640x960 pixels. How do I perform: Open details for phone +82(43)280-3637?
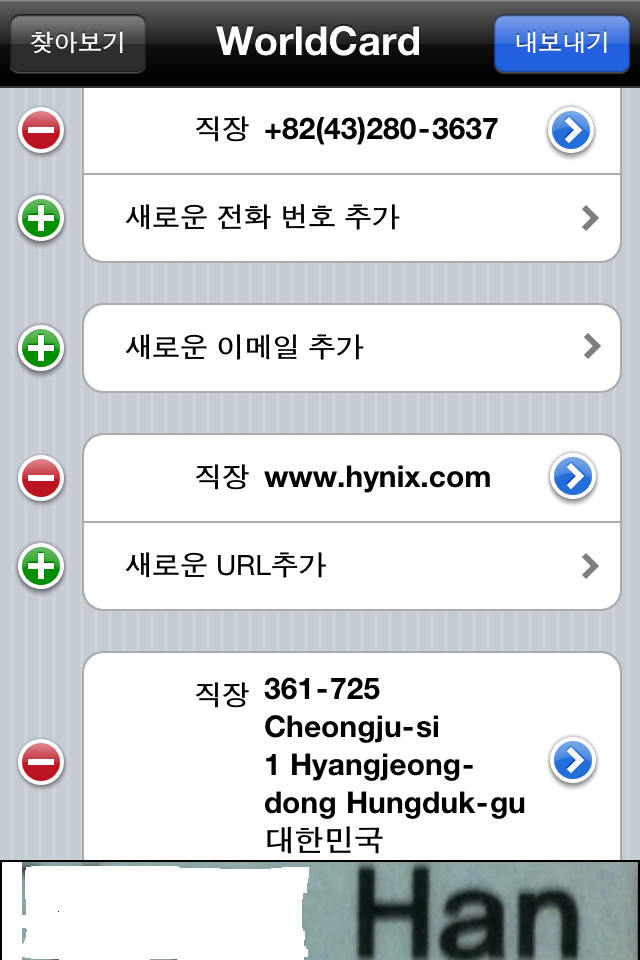click(x=572, y=130)
